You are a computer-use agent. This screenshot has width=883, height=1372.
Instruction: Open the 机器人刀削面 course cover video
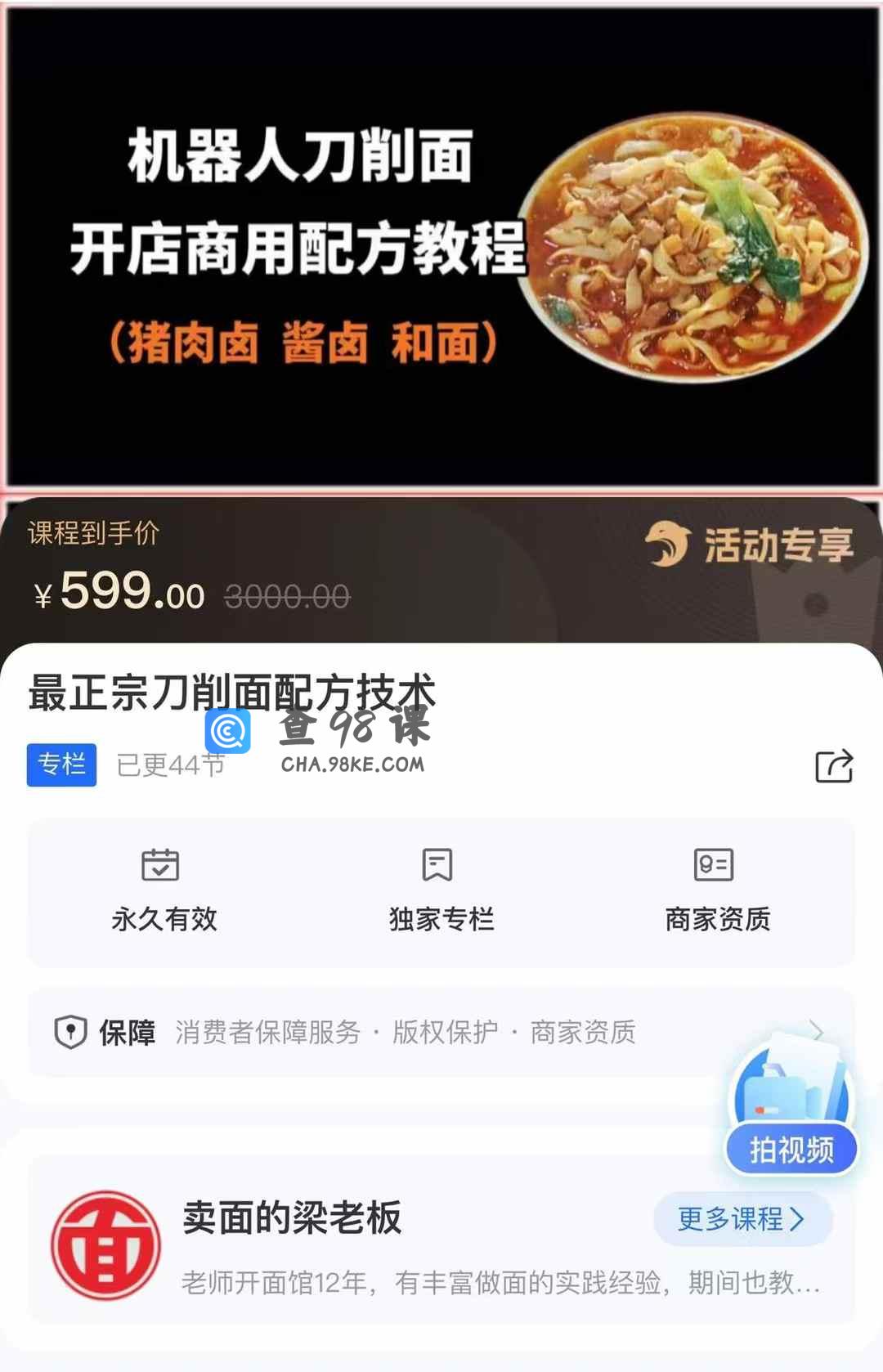[441, 245]
